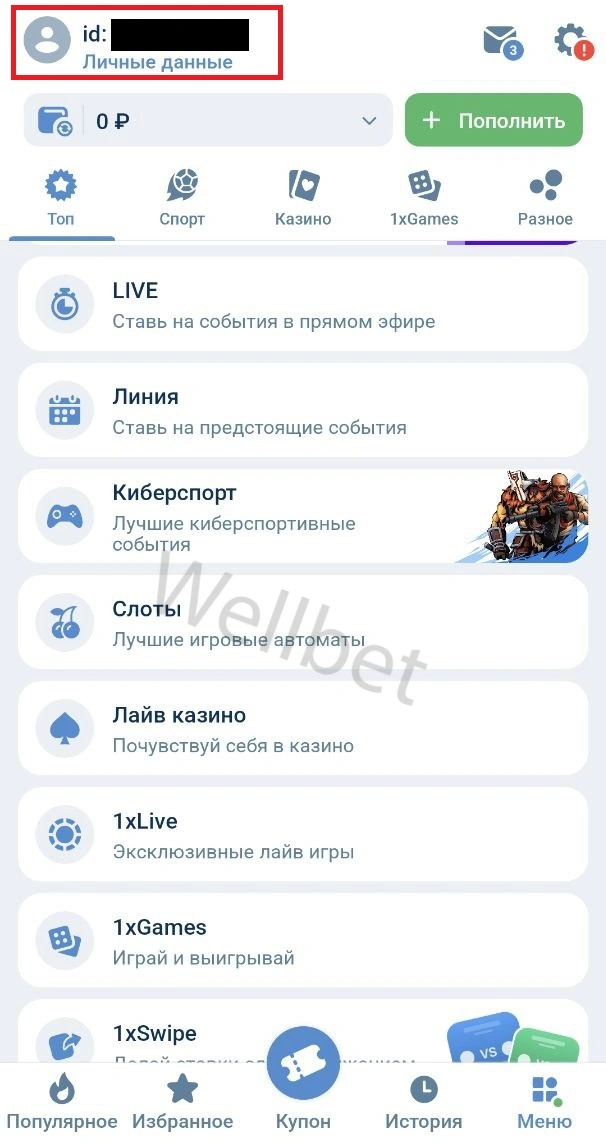Image resolution: width=606 pixels, height=1144 pixels.
Task: Tap the green Пополнить deposit button
Action: tap(493, 121)
